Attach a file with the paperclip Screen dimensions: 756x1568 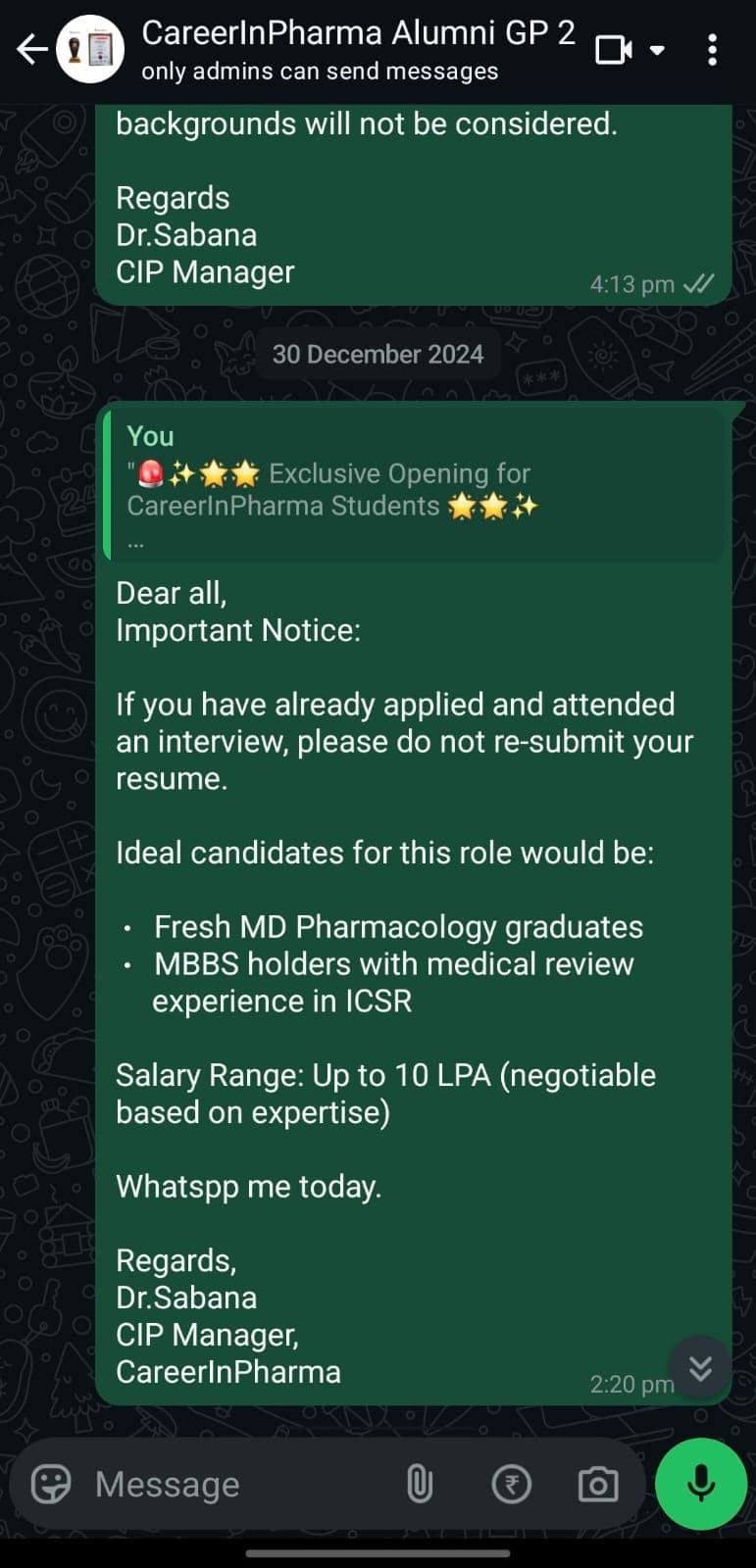[420, 1484]
